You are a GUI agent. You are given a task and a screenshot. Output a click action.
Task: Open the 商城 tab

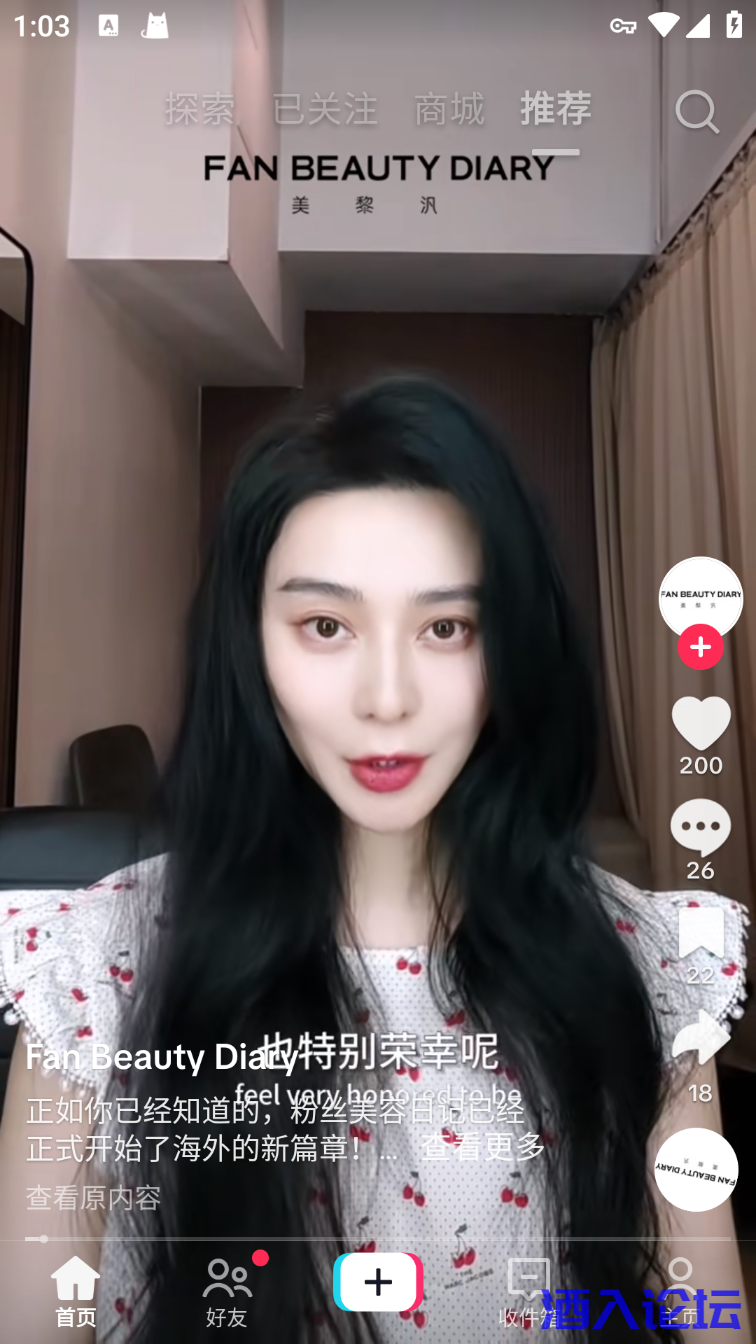449,109
